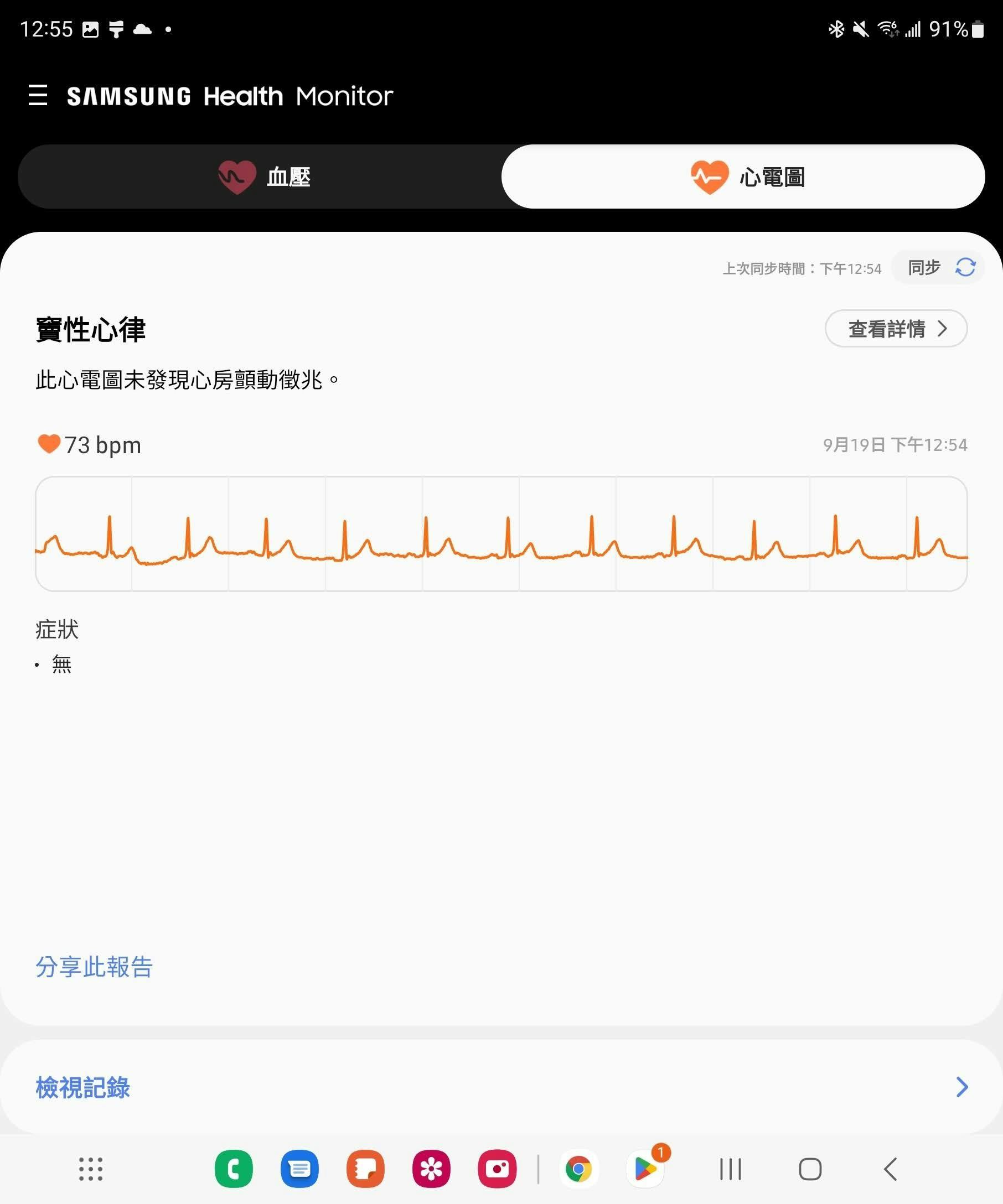1003x1204 pixels.
Task: Launch the blue Messages app
Action: 299,1169
